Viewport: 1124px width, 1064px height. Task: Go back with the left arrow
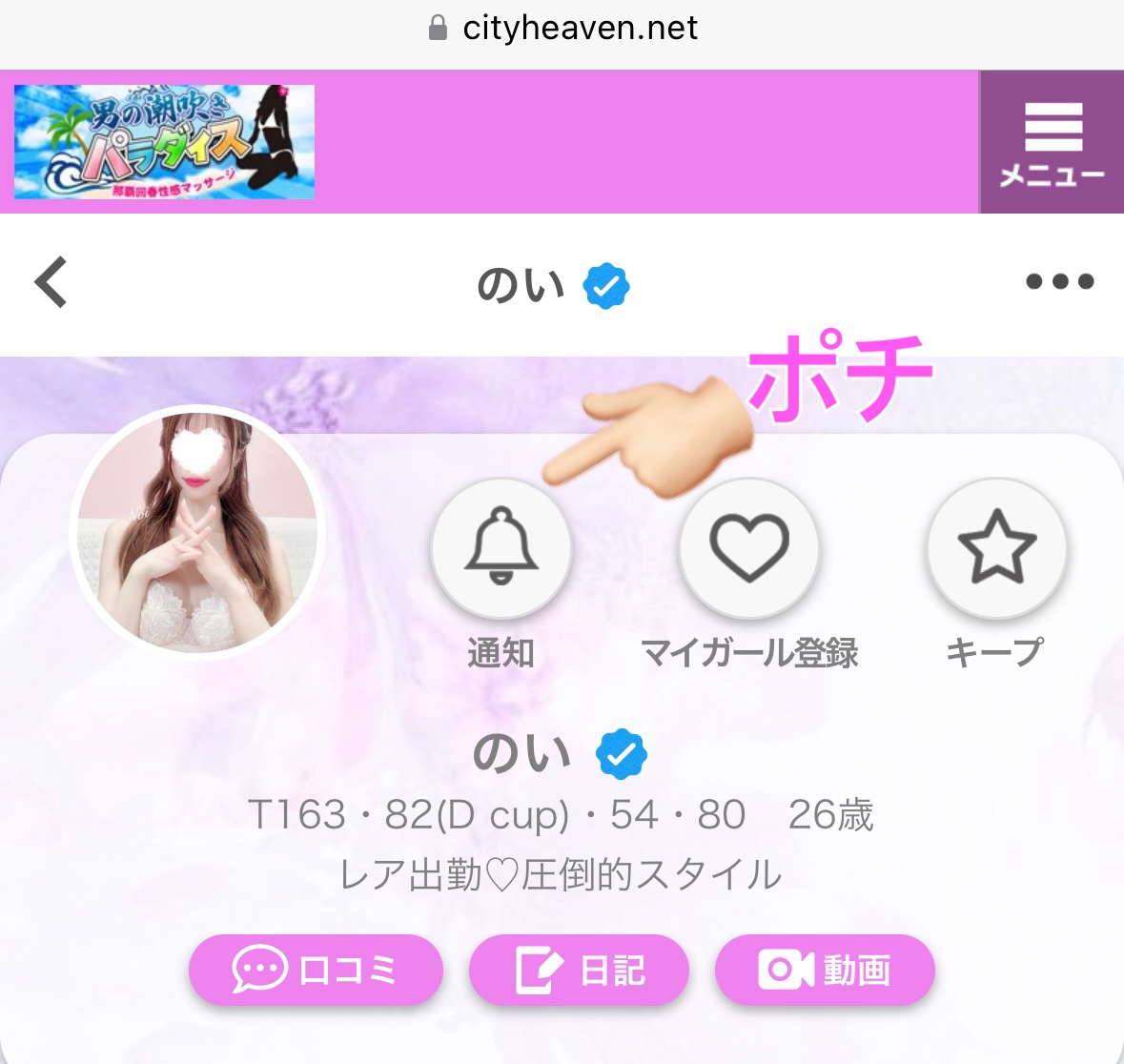51,282
